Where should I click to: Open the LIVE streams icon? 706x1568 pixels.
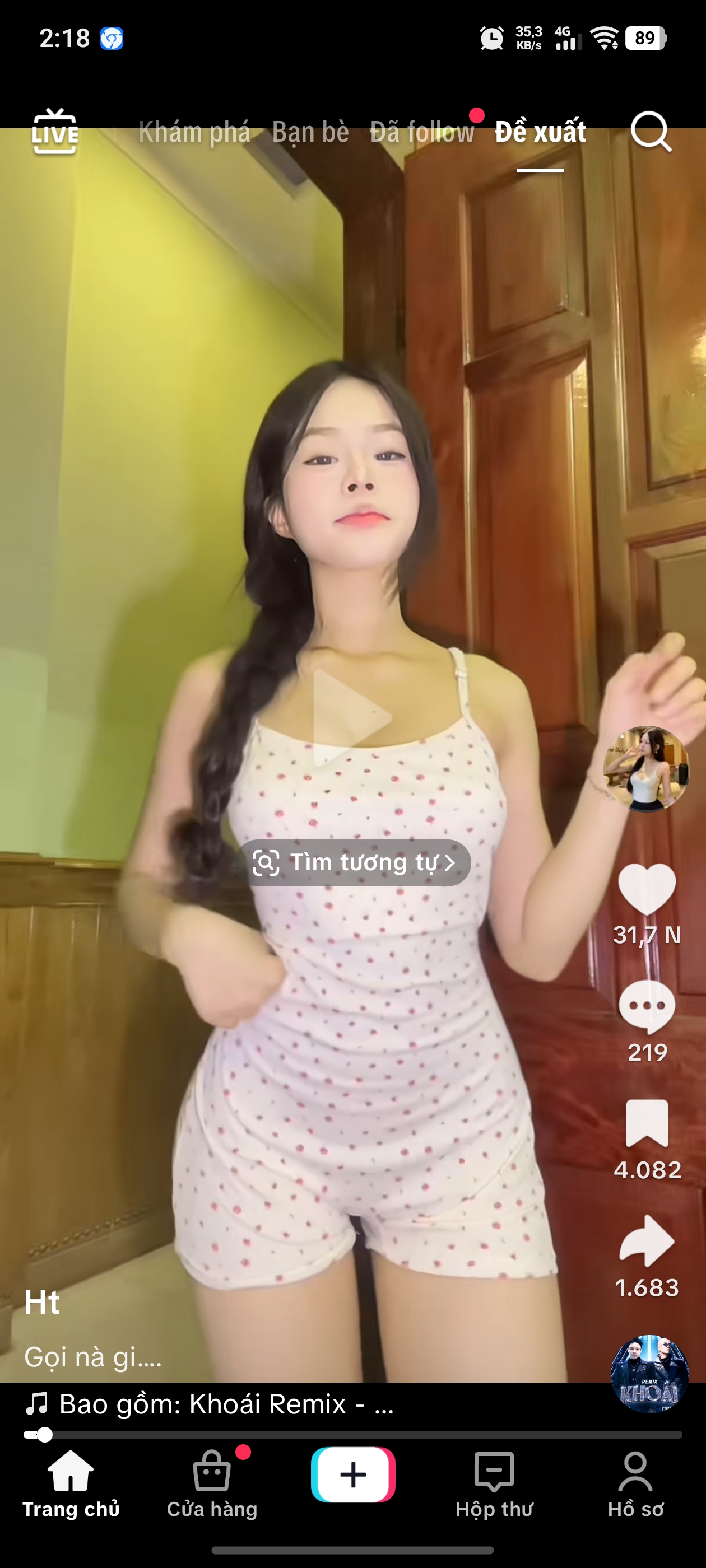coord(55,131)
